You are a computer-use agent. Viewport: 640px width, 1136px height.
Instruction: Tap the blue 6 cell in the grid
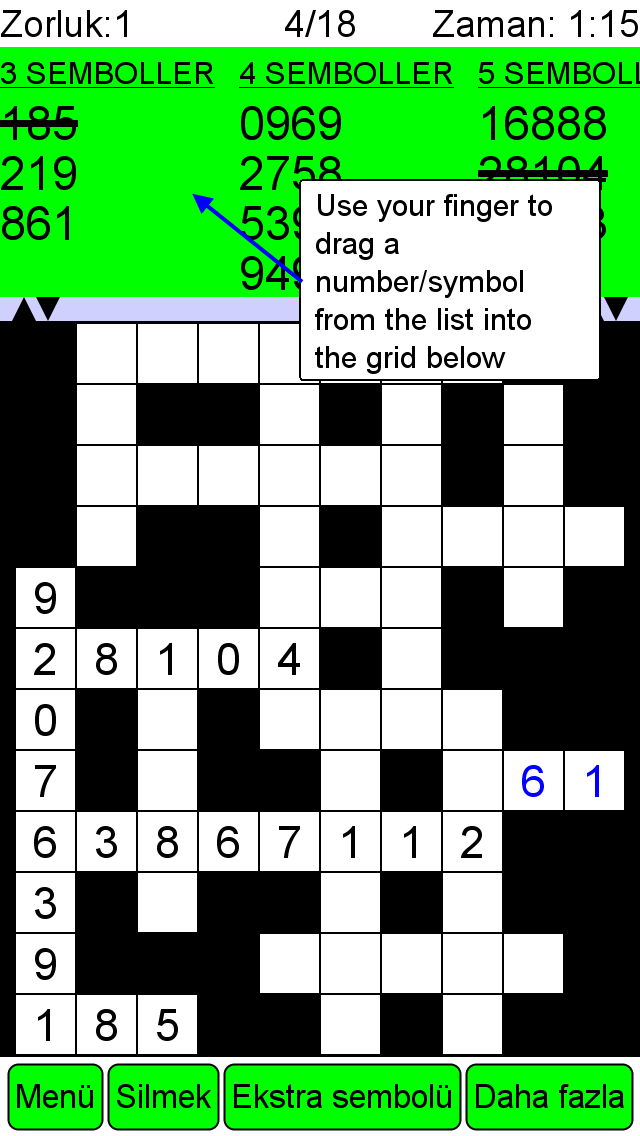pos(533,780)
